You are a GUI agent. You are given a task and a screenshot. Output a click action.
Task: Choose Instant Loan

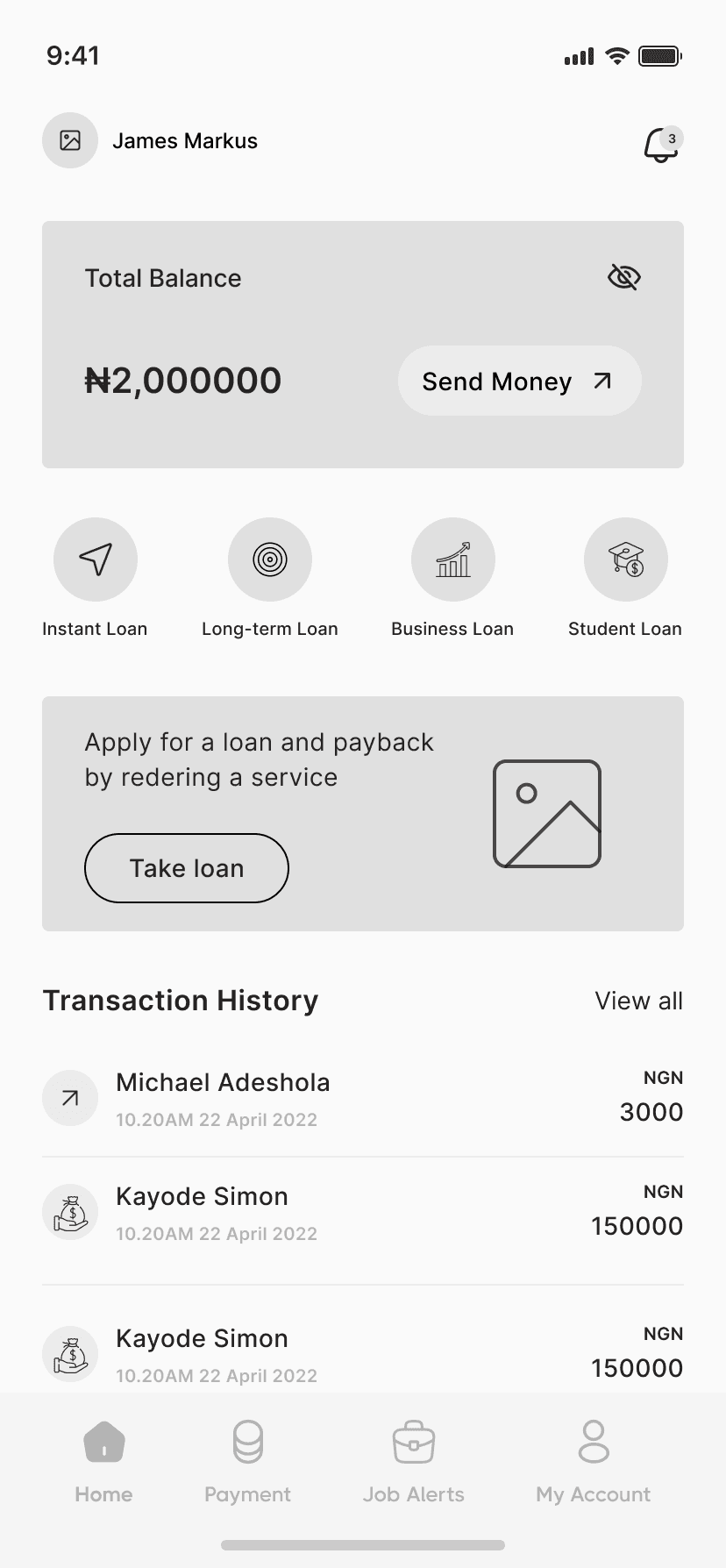tap(96, 559)
